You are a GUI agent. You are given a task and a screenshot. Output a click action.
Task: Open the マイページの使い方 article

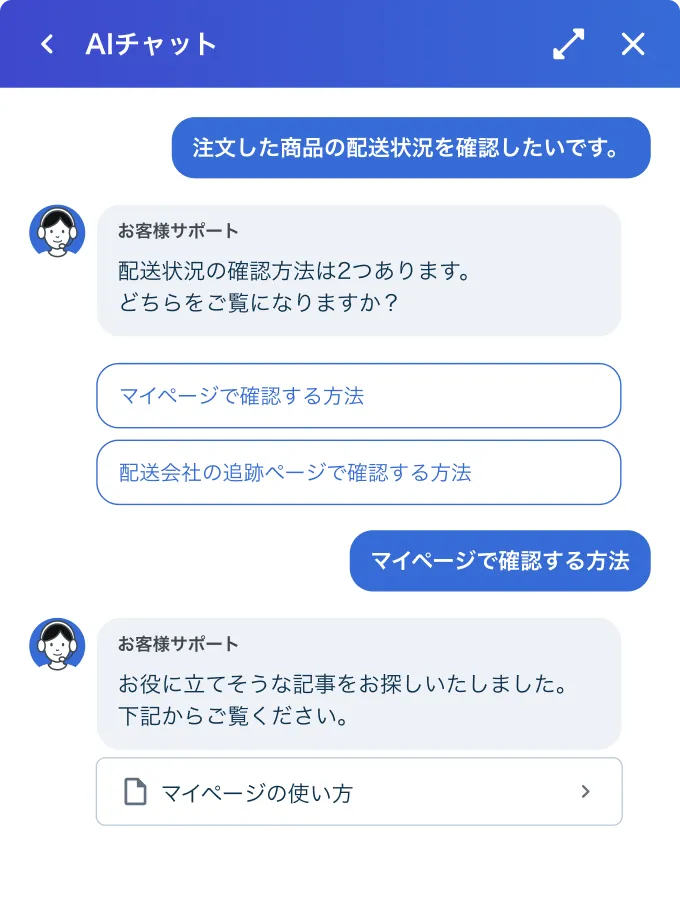coord(358,793)
